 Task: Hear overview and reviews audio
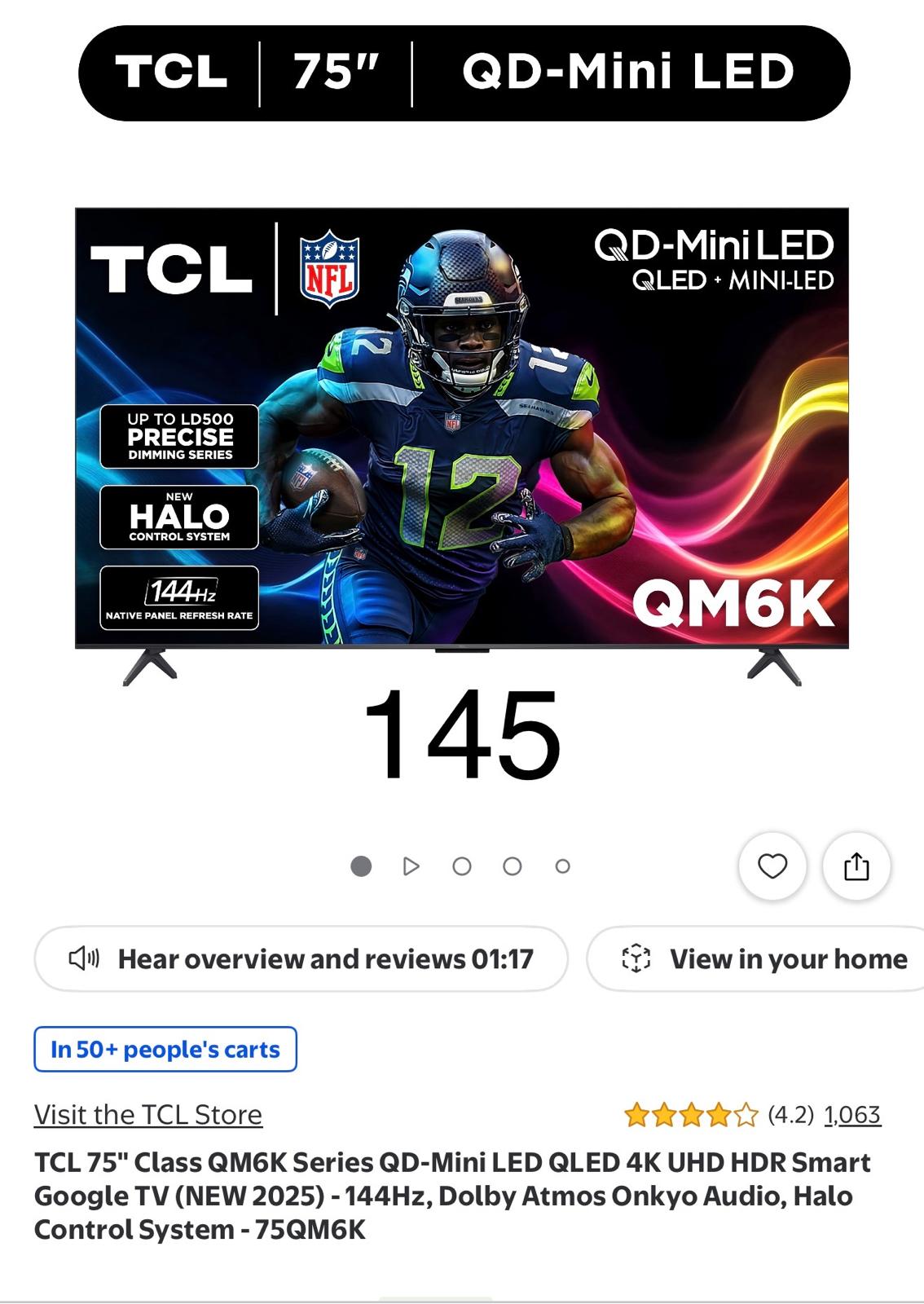point(301,958)
